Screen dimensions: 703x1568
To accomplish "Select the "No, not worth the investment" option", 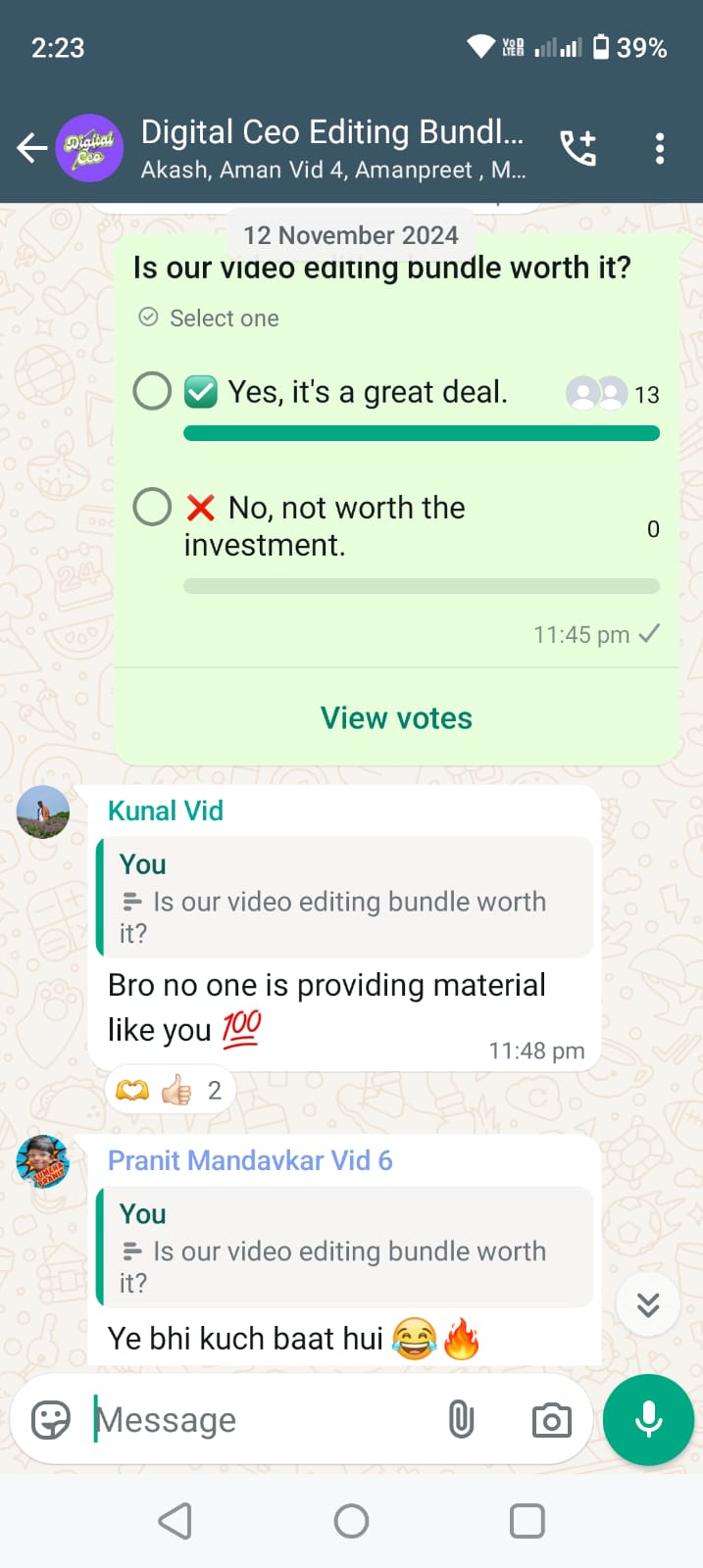I will pyautogui.click(x=152, y=508).
